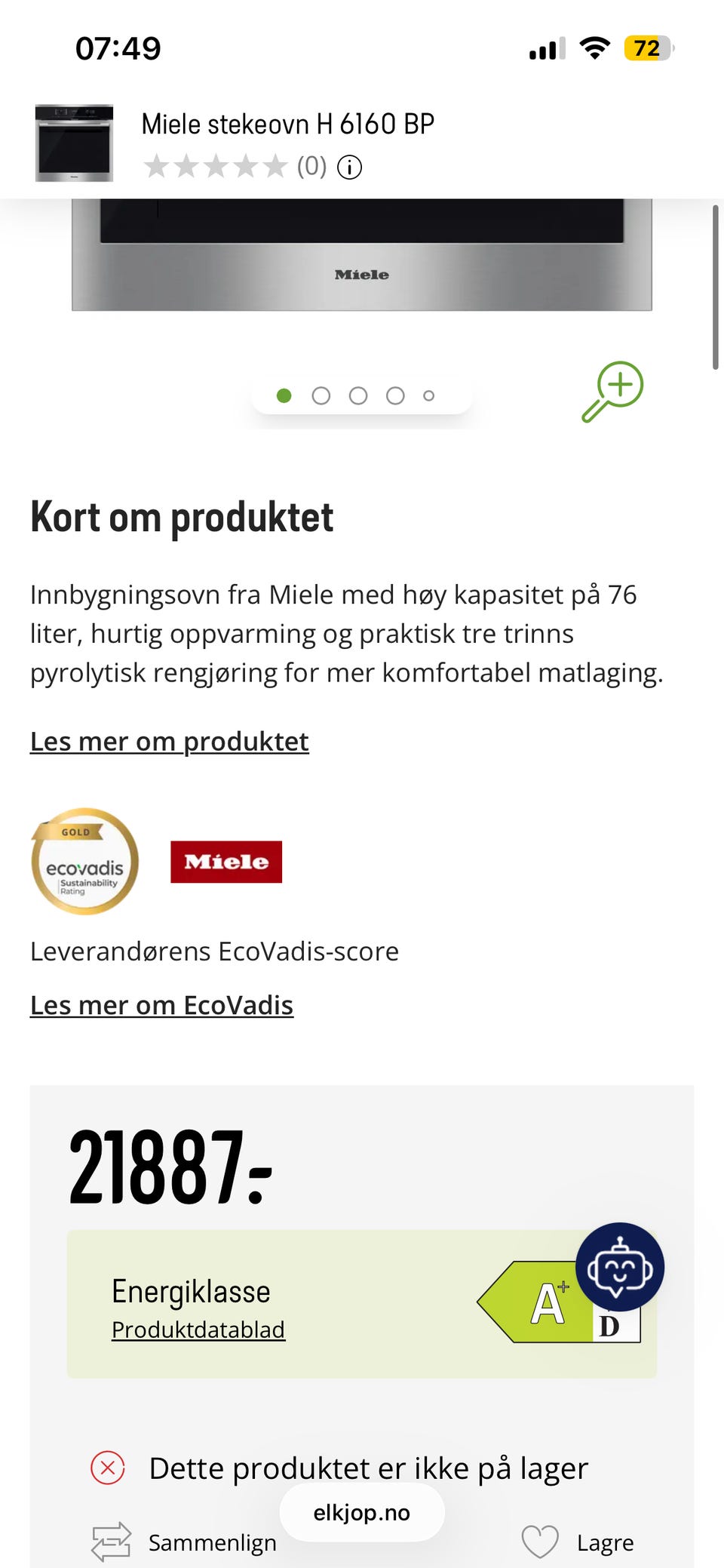Click the EcoVadis Gold badge
724x1568 pixels.
pos(84,862)
